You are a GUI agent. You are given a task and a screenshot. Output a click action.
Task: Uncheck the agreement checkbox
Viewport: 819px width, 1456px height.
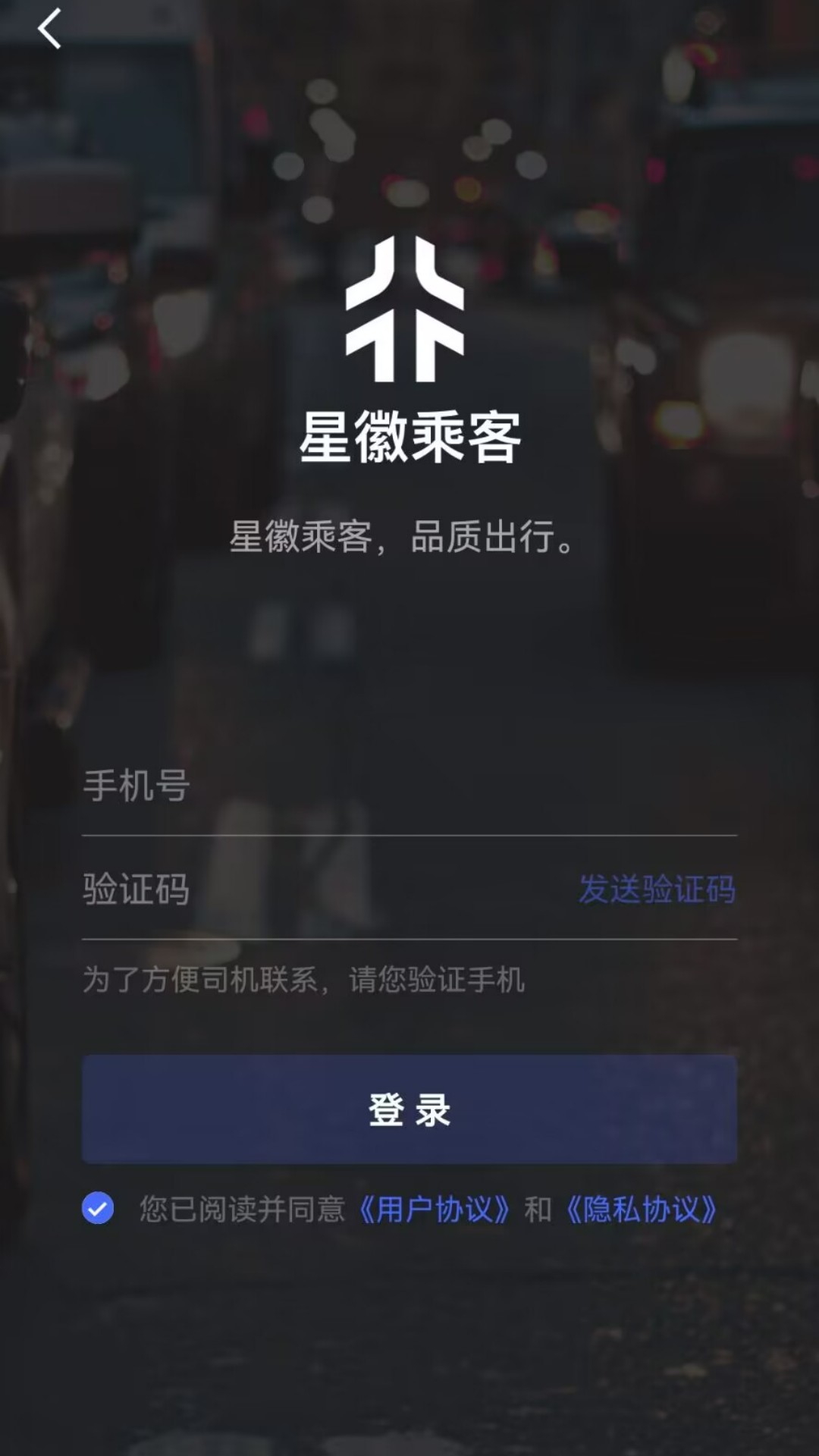(x=98, y=1208)
